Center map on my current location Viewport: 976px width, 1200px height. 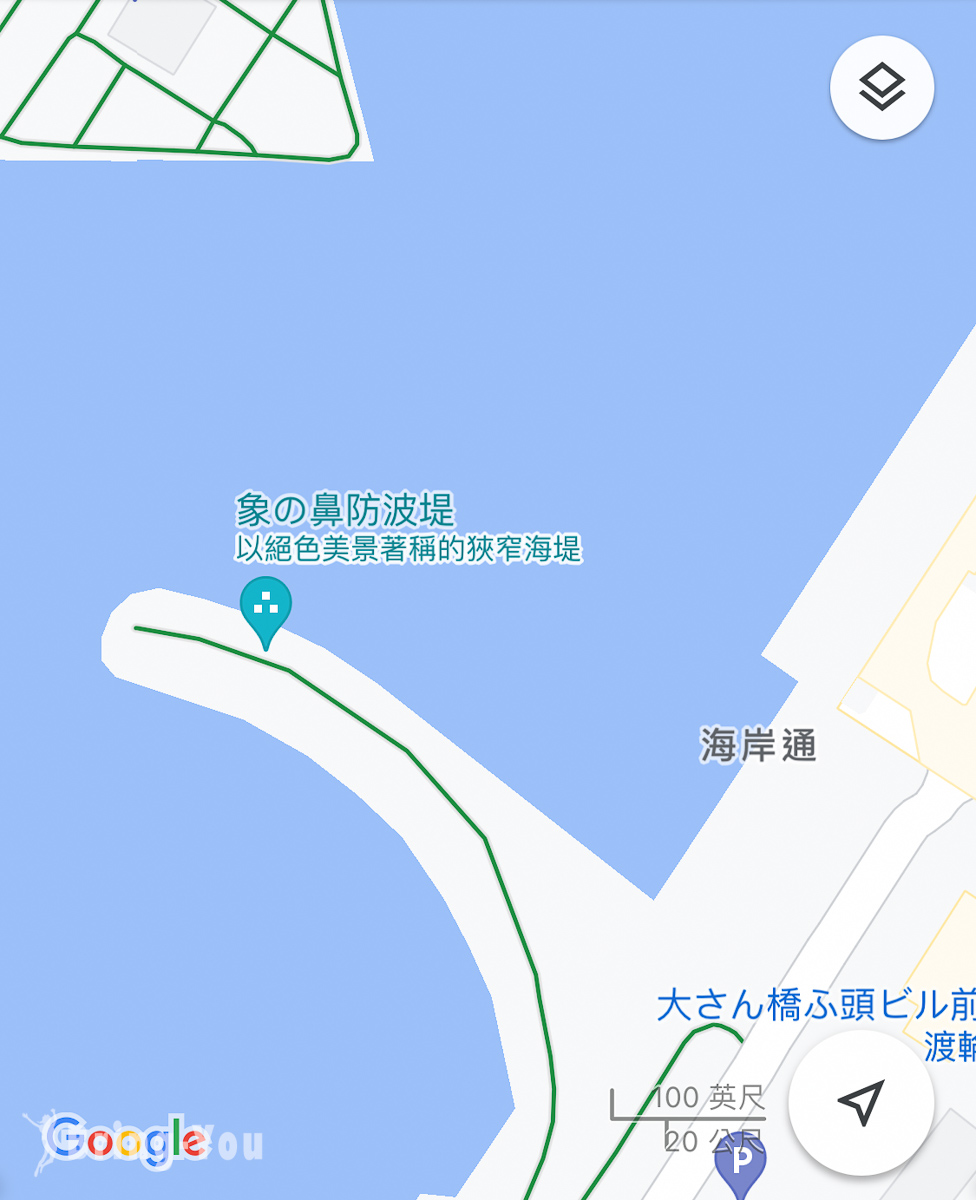[x=861, y=1102]
